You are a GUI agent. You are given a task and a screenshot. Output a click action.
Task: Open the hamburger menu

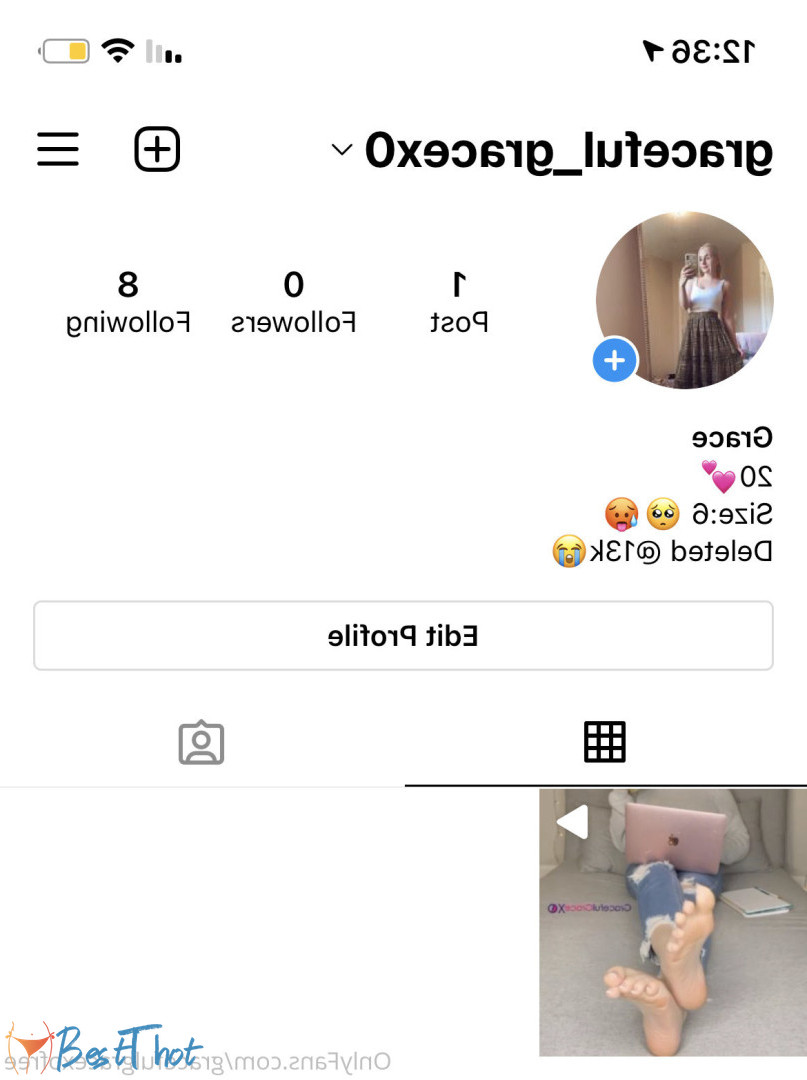pyautogui.click(x=57, y=149)
